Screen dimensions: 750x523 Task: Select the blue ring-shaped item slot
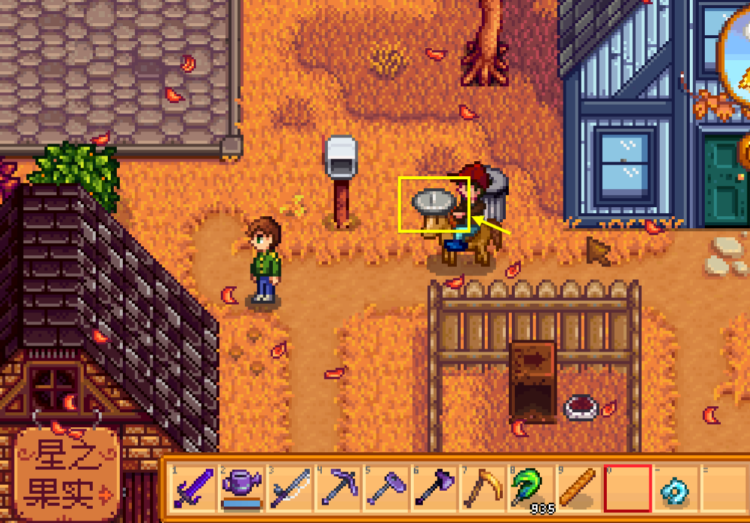[x=675, y=489]
